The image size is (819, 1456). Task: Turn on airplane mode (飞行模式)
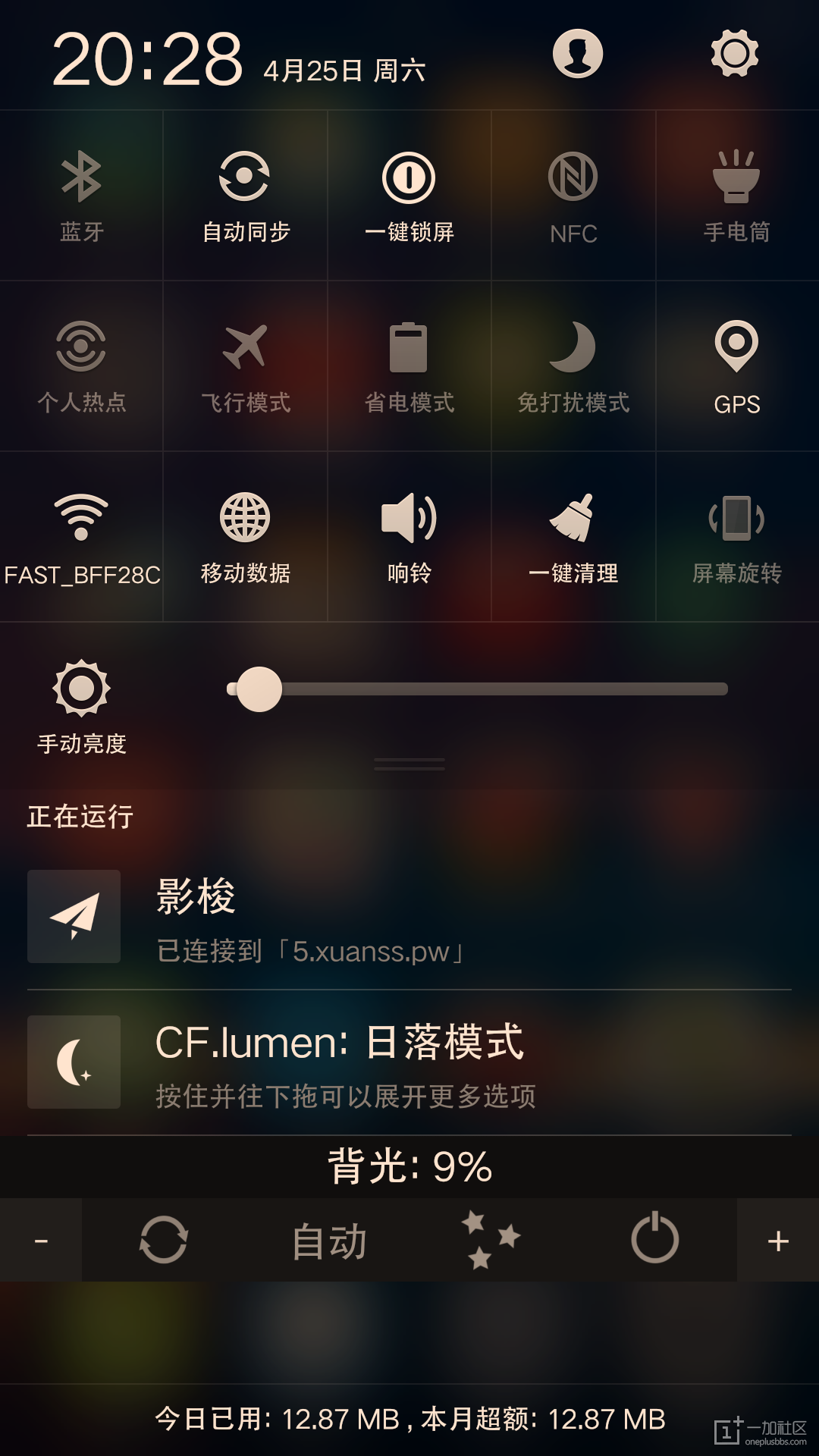click(245, 366)
